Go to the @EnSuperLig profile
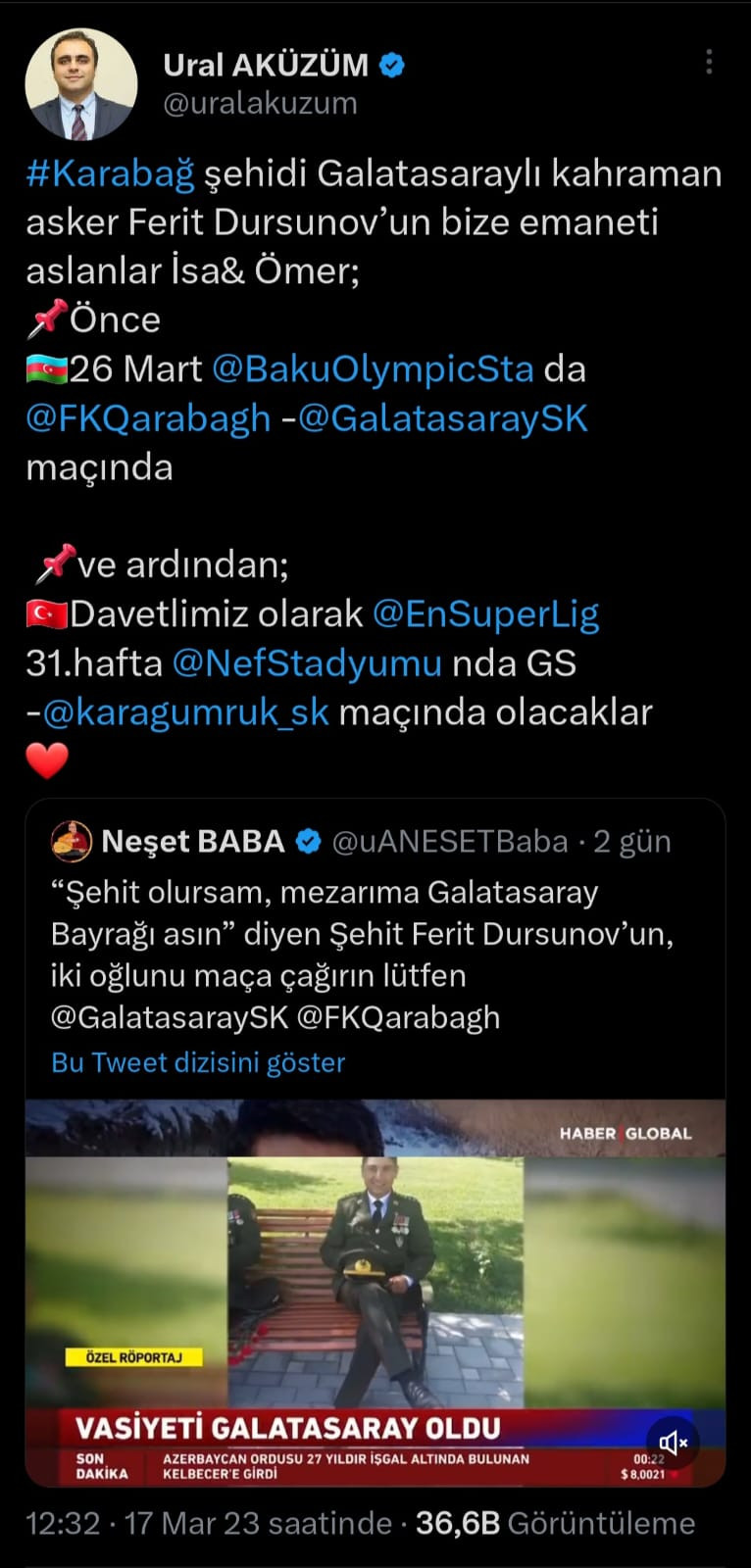 click(485, 614)
